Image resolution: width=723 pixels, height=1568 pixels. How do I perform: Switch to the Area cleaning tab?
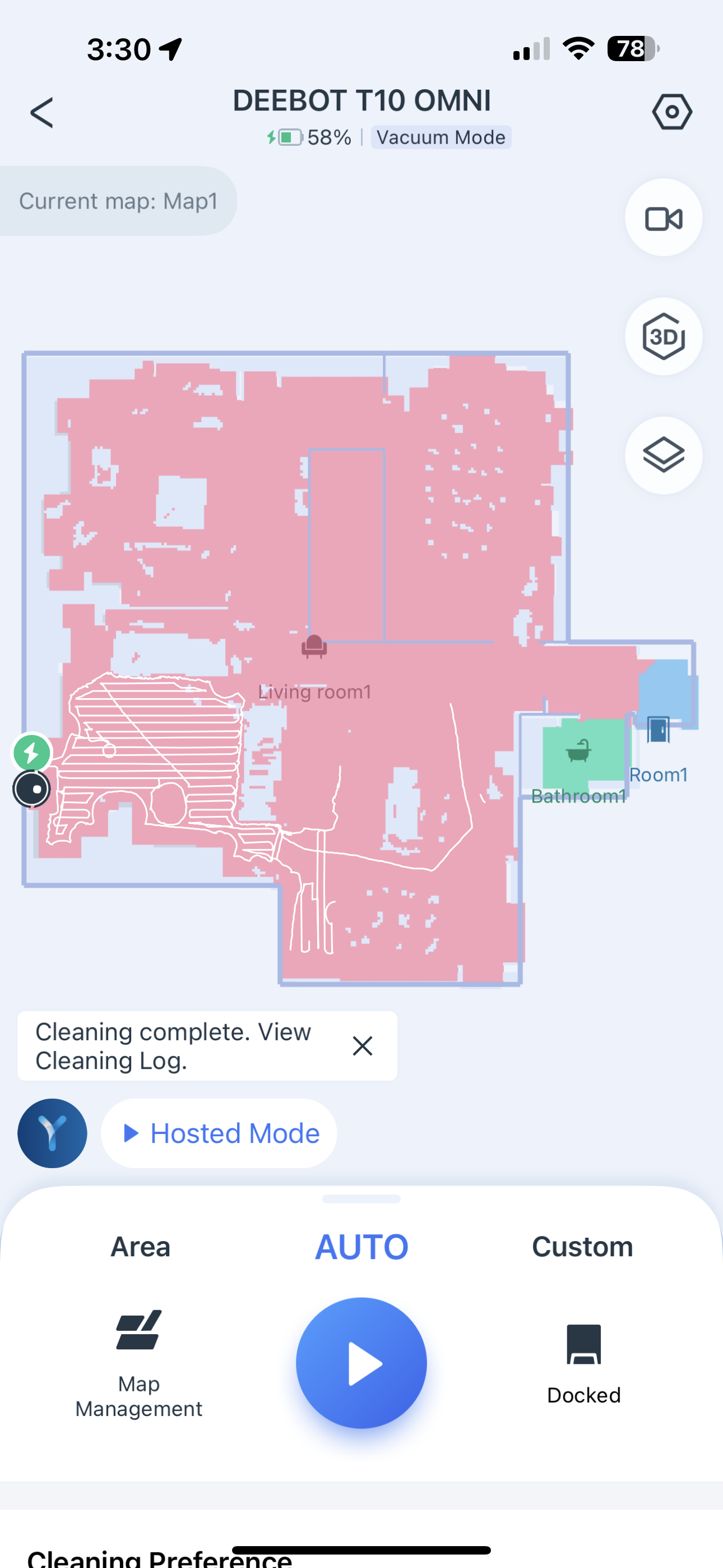click(140, 1246)
